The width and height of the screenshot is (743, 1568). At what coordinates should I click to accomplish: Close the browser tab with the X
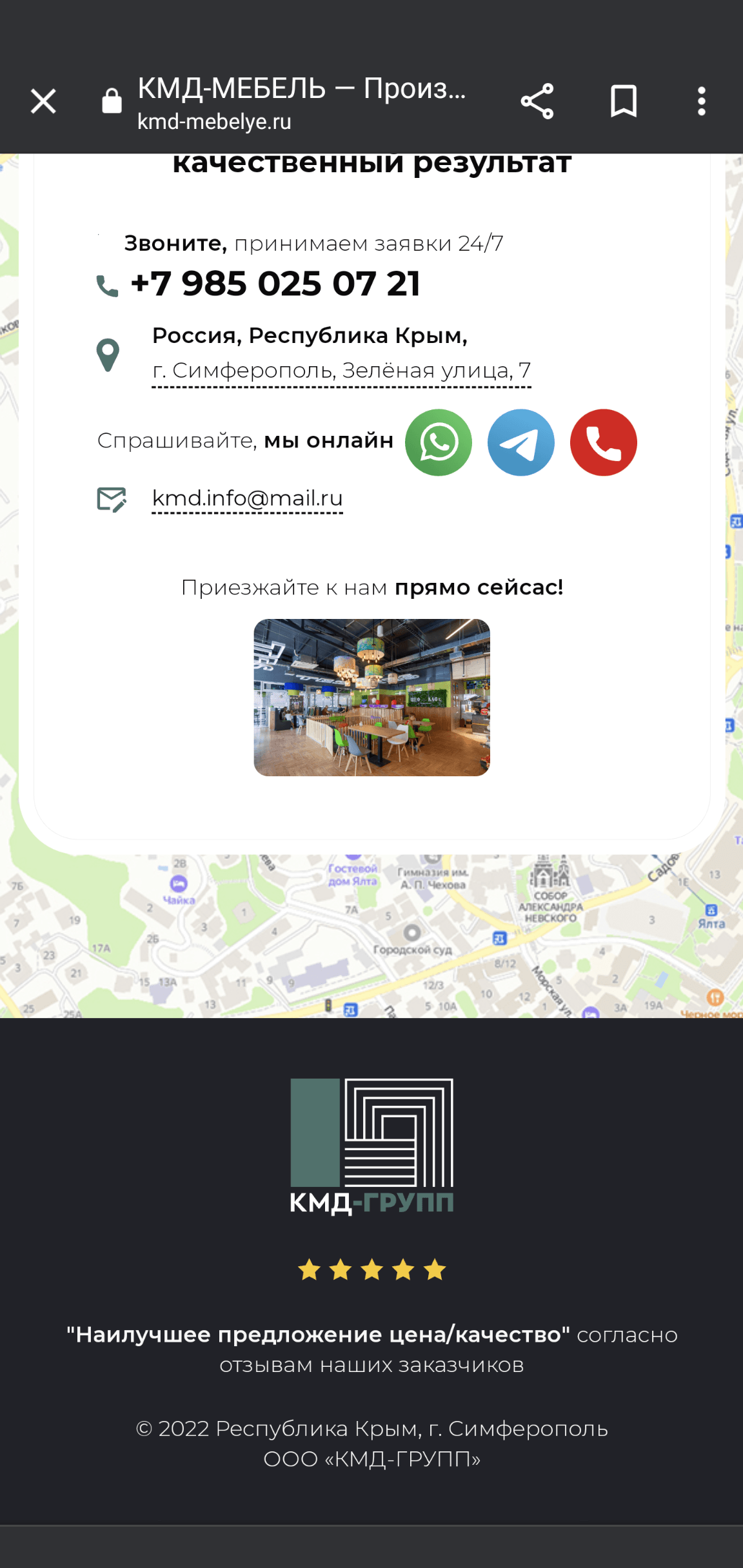pos(43,101)
